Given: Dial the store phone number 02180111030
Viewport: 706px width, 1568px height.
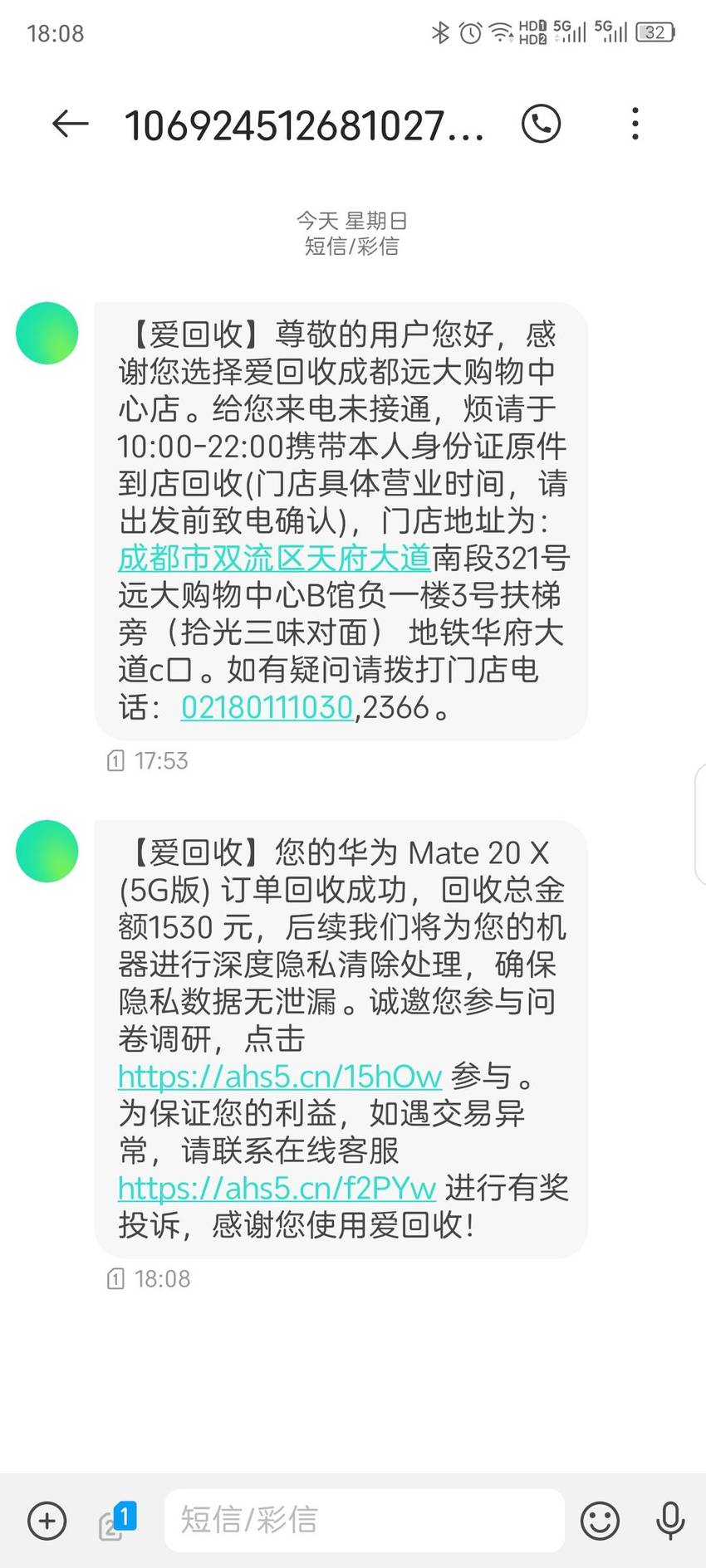Looking at the screenshot, I should point(267,707).
